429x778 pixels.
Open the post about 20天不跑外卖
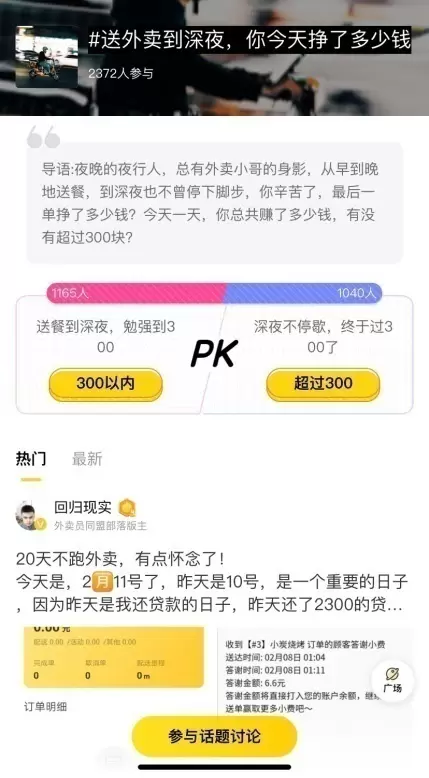click(212, 583)
